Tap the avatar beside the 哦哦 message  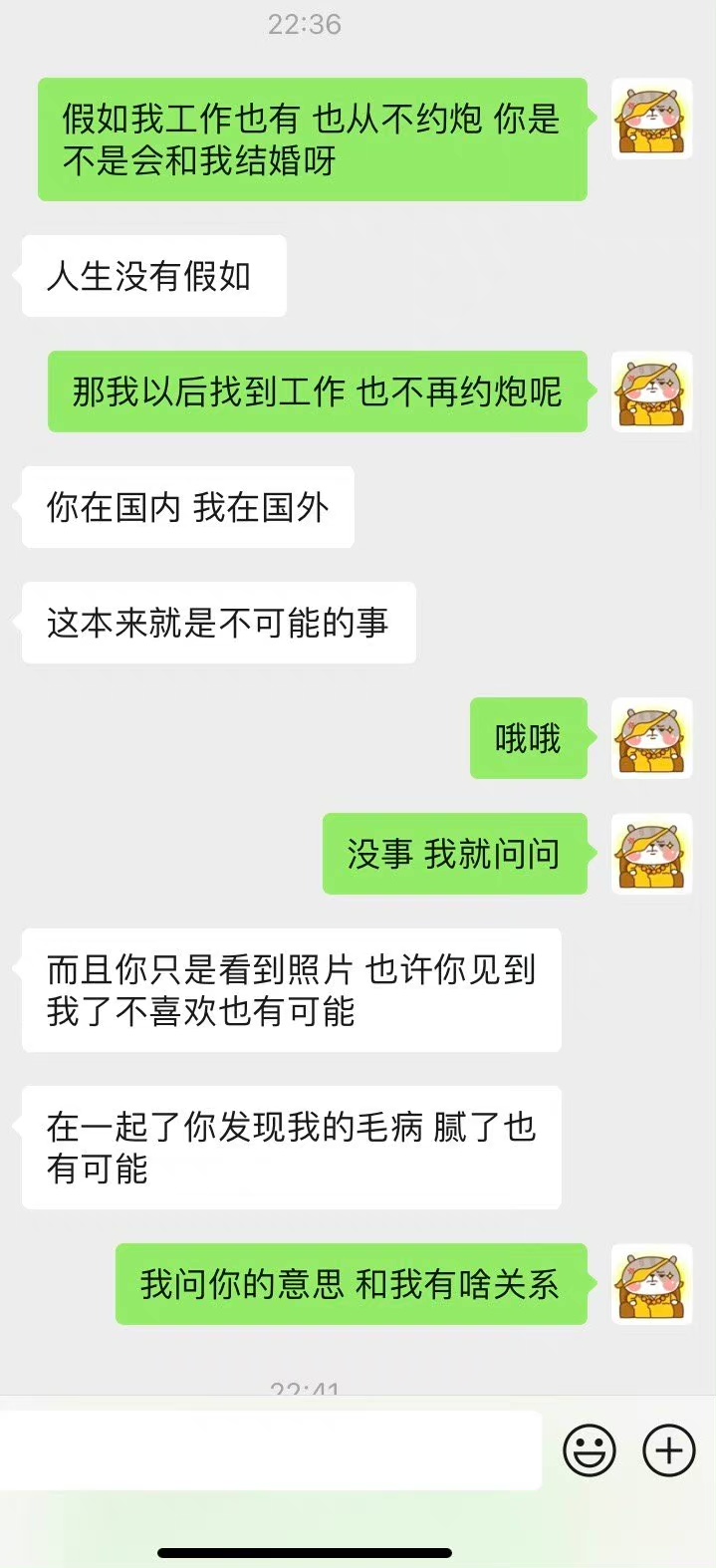pyautogui.click(x=651, y=738)
